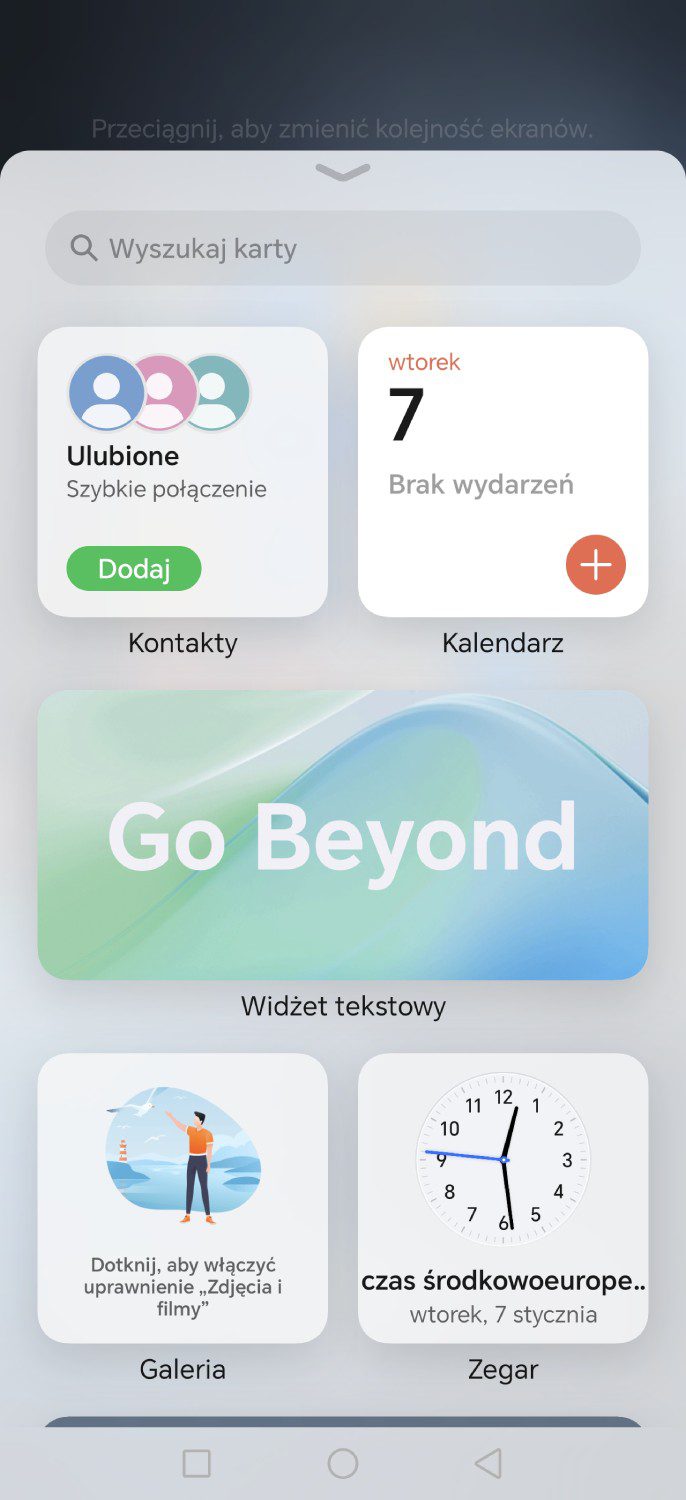The image size is (686, 1500).
Task: Tap the green Dodaj button
Action: pyautogui.click(x=134, y=569)
